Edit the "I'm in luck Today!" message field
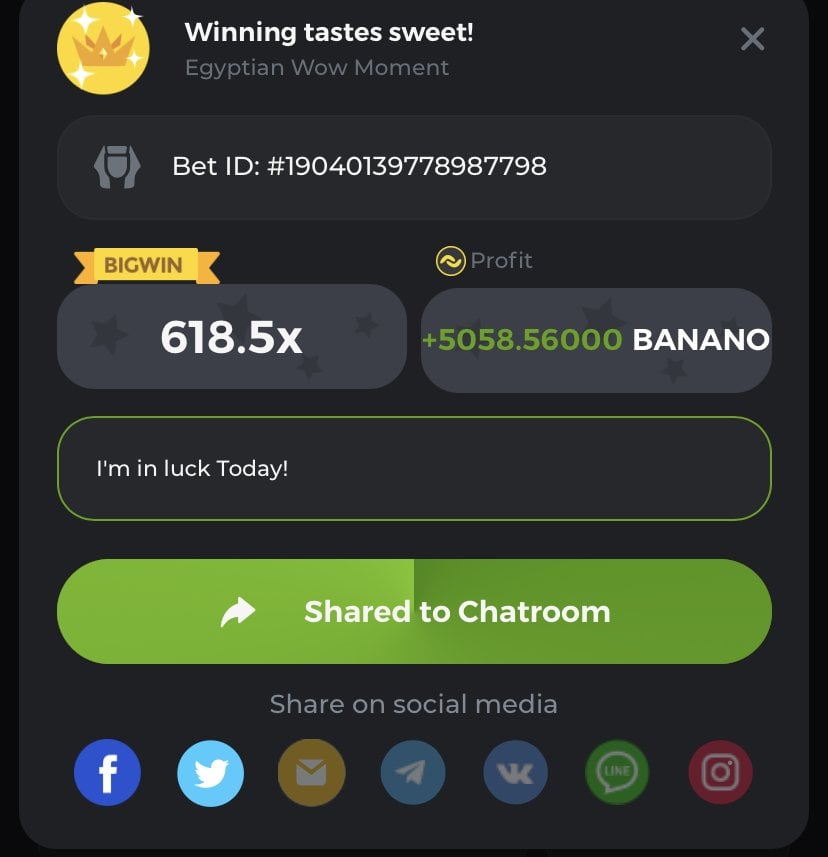828x857 pixels. (x=414, y=468)
